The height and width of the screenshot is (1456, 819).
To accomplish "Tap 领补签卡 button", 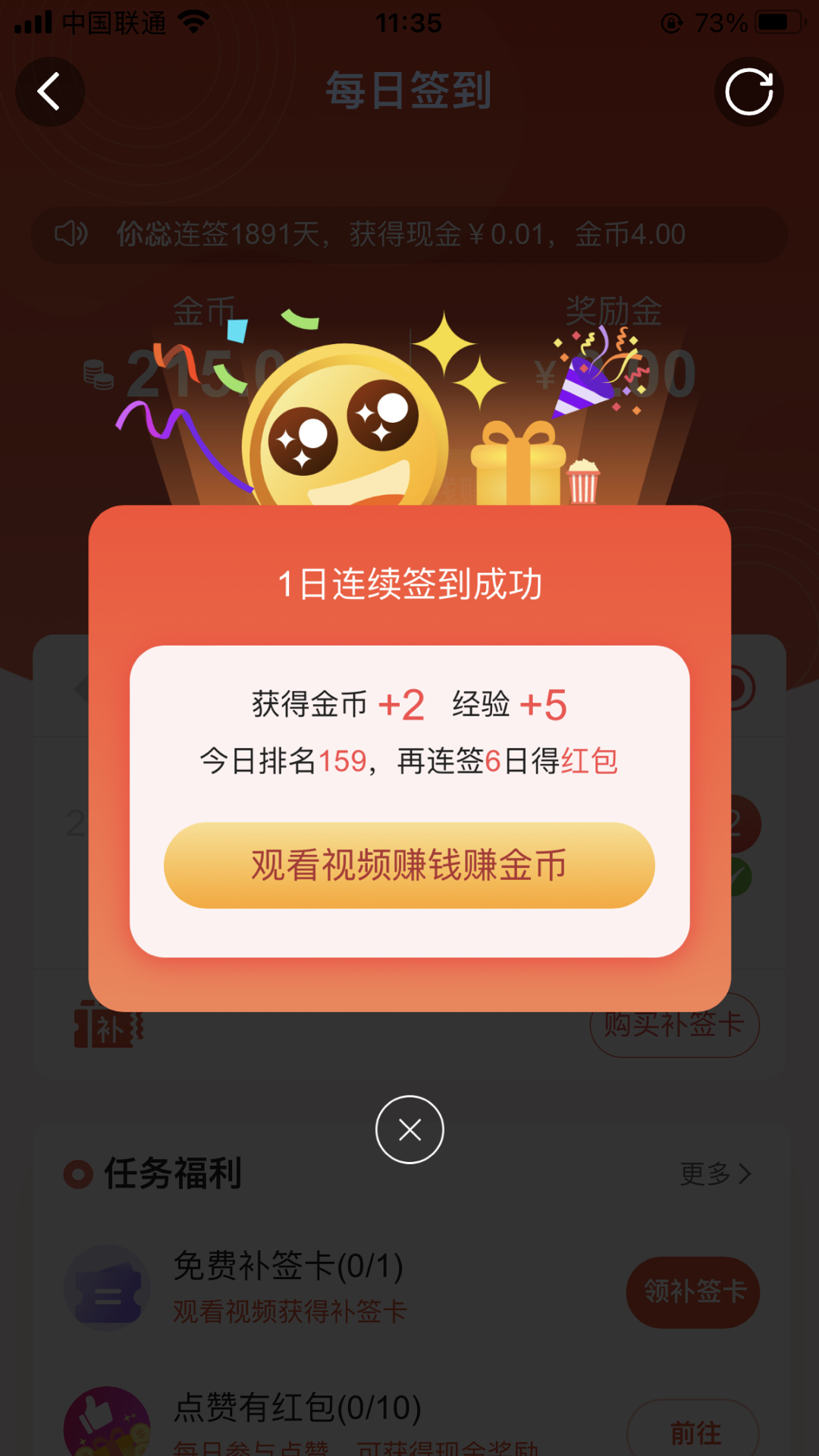I will pos(693,1292).
